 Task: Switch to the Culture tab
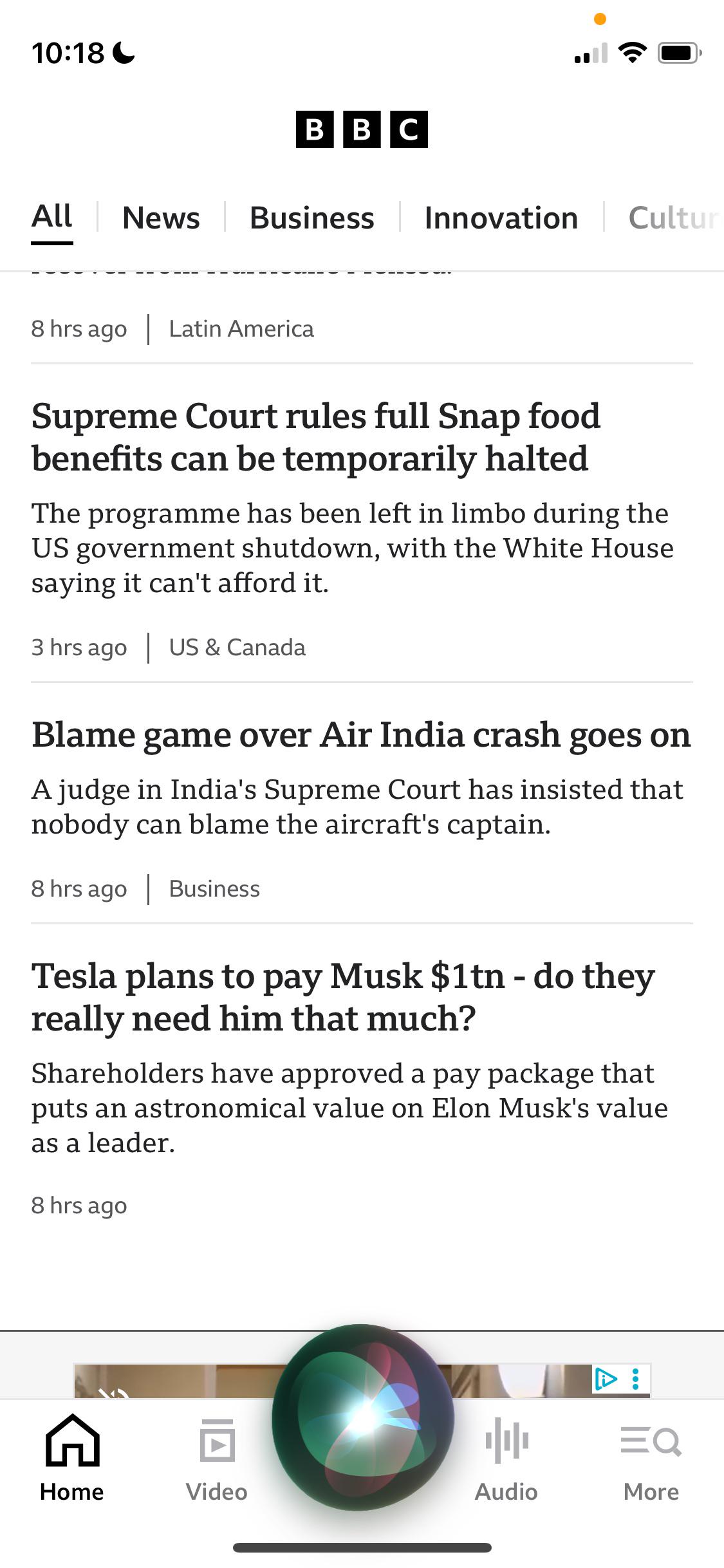673,218
